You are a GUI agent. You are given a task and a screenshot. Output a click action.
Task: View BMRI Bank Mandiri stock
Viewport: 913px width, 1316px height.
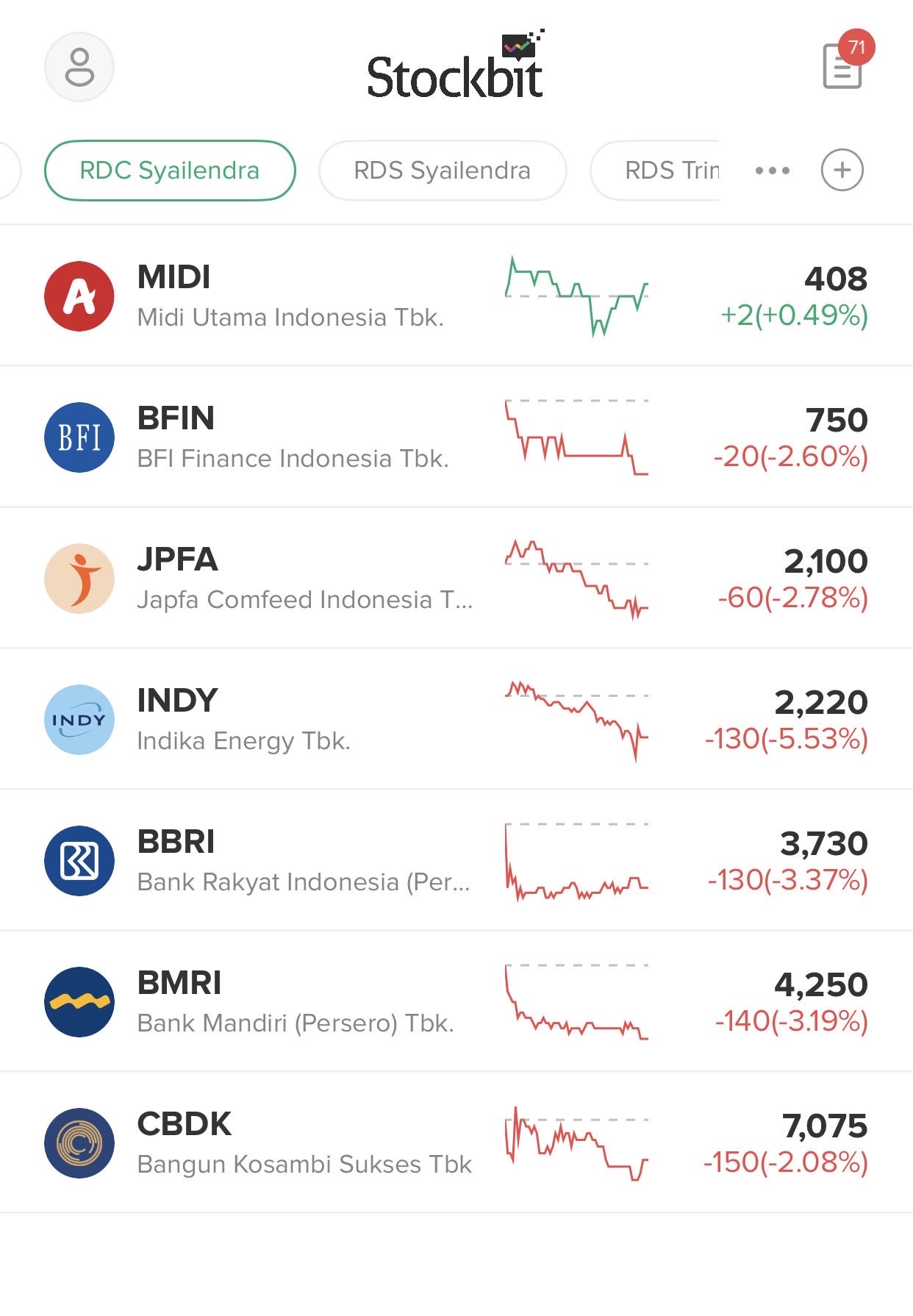(296, 1002)
